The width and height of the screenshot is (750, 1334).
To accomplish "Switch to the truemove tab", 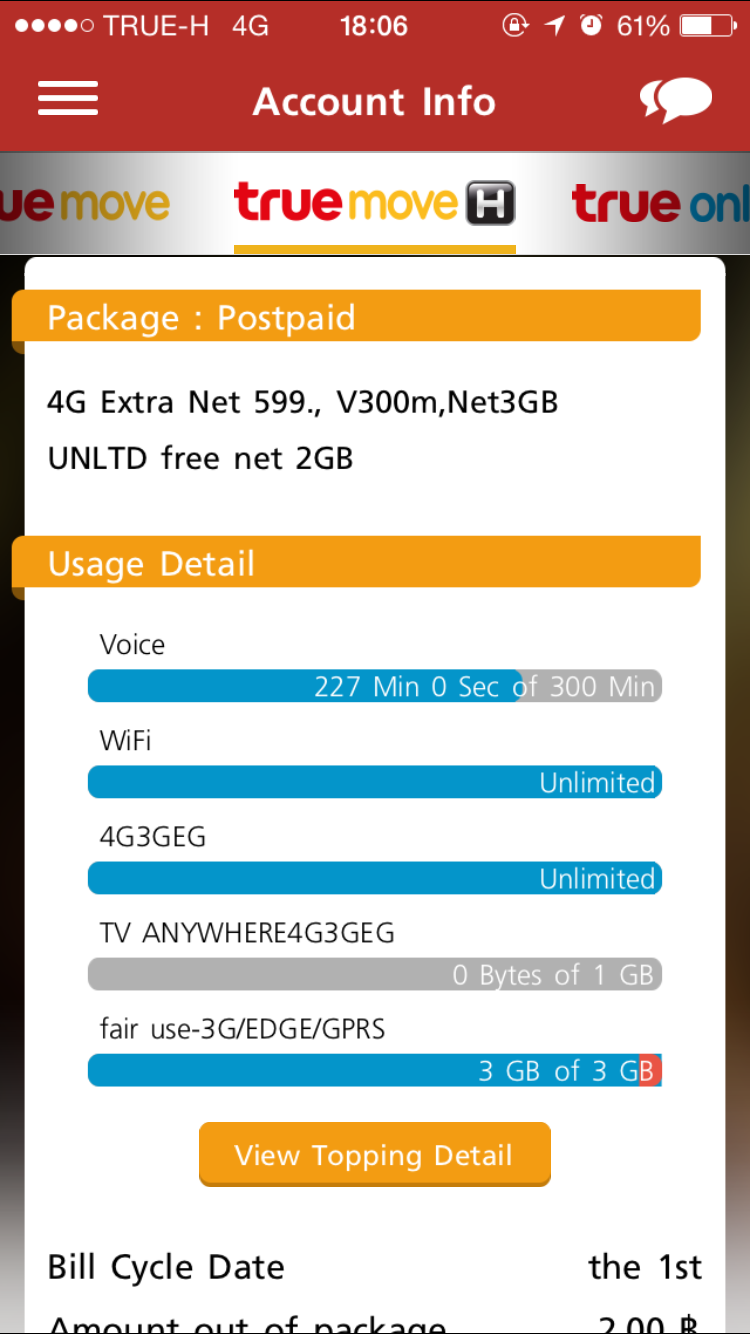I will [85, 205].
